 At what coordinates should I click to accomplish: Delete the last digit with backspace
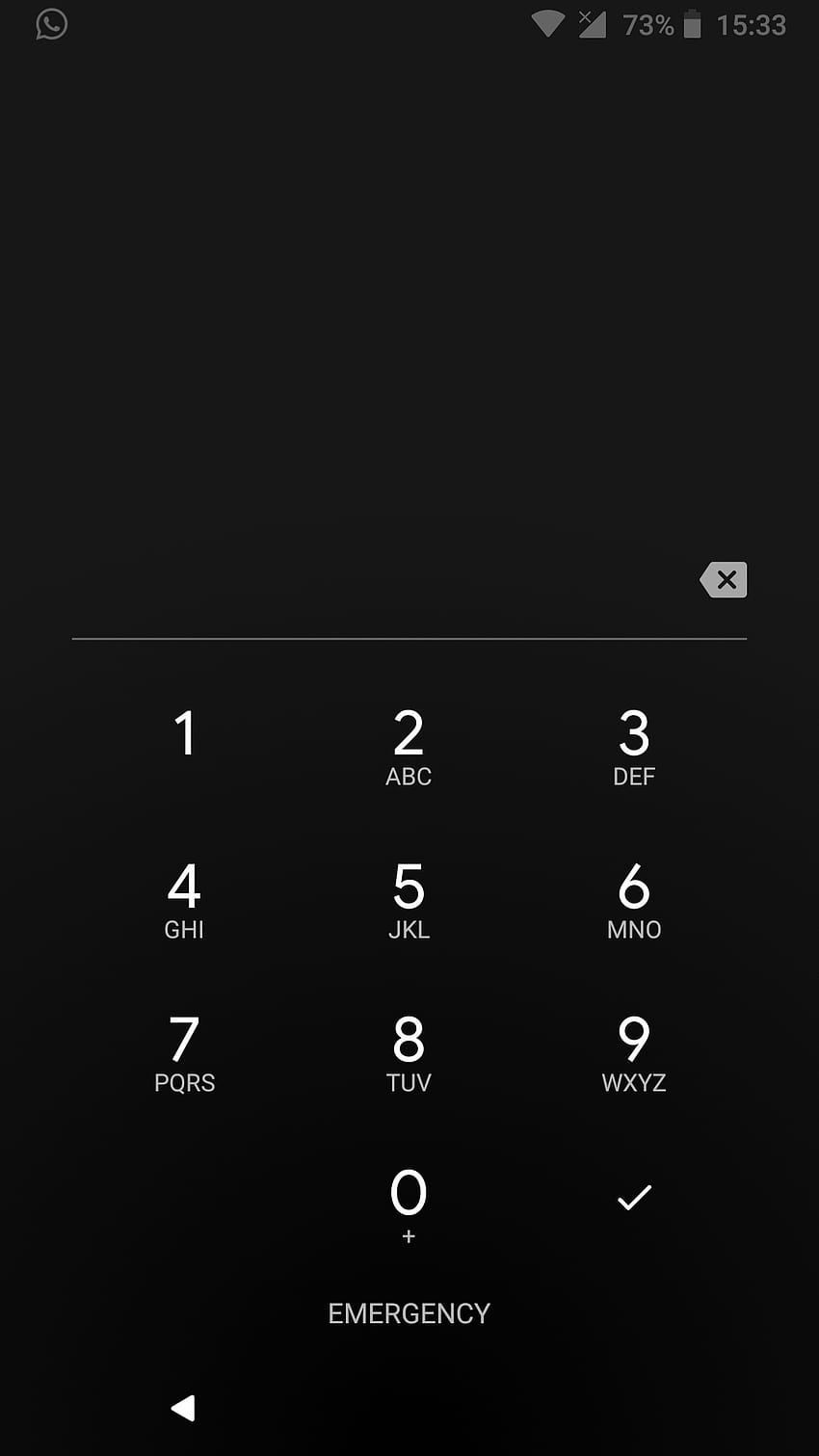[x=724, y=580]
